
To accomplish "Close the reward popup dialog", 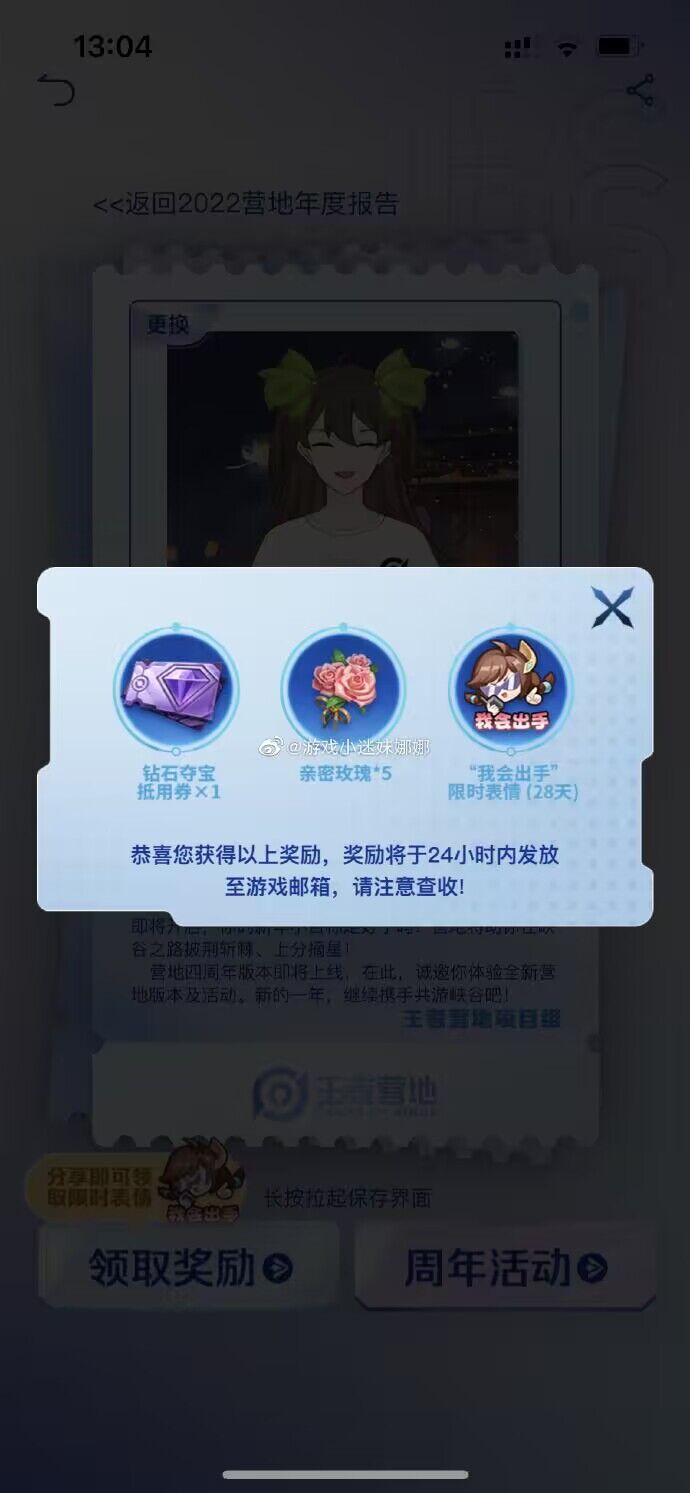I will click(612, 607).
